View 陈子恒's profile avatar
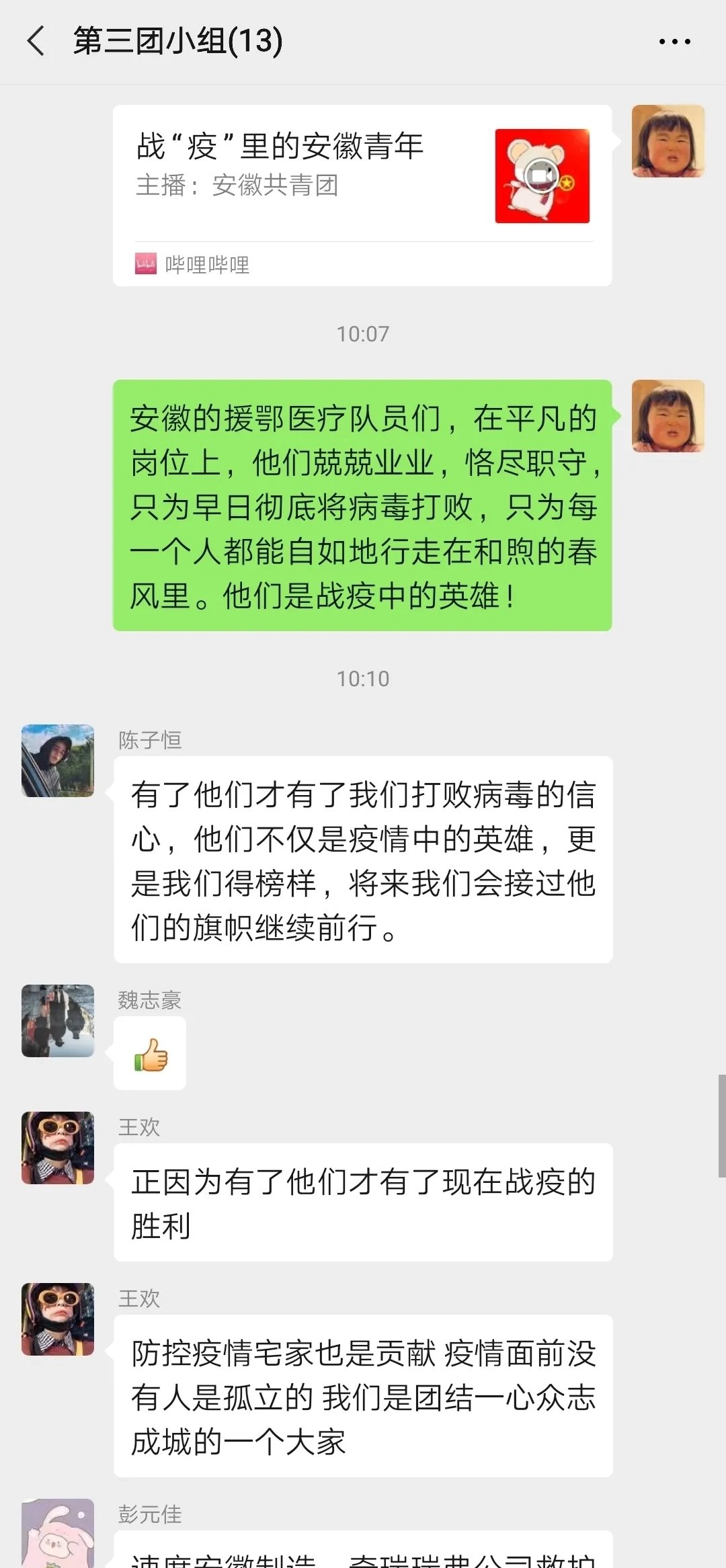Image resolution: width=726 pixels, height=1568 pixels. coord(58,761)
